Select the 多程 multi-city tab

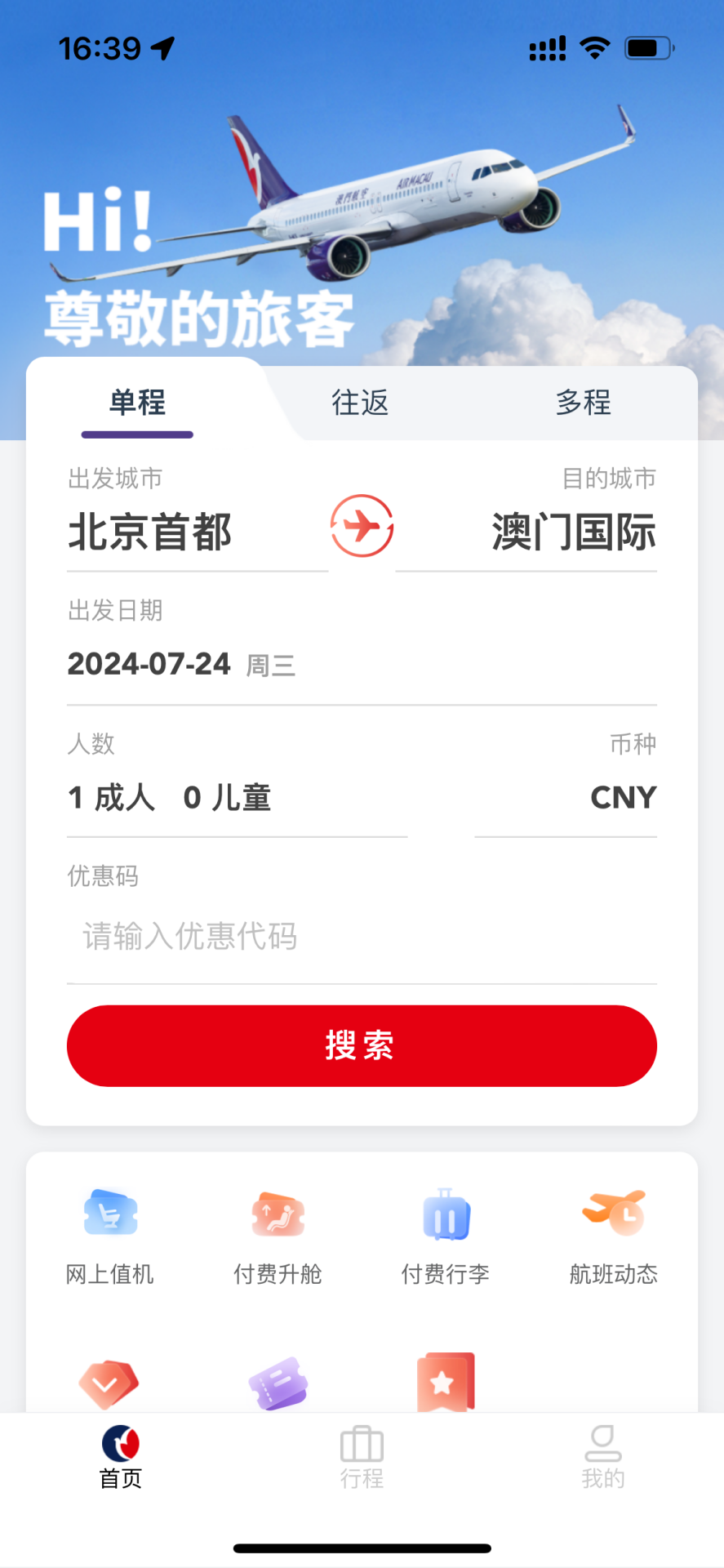(x=583, y=403)
